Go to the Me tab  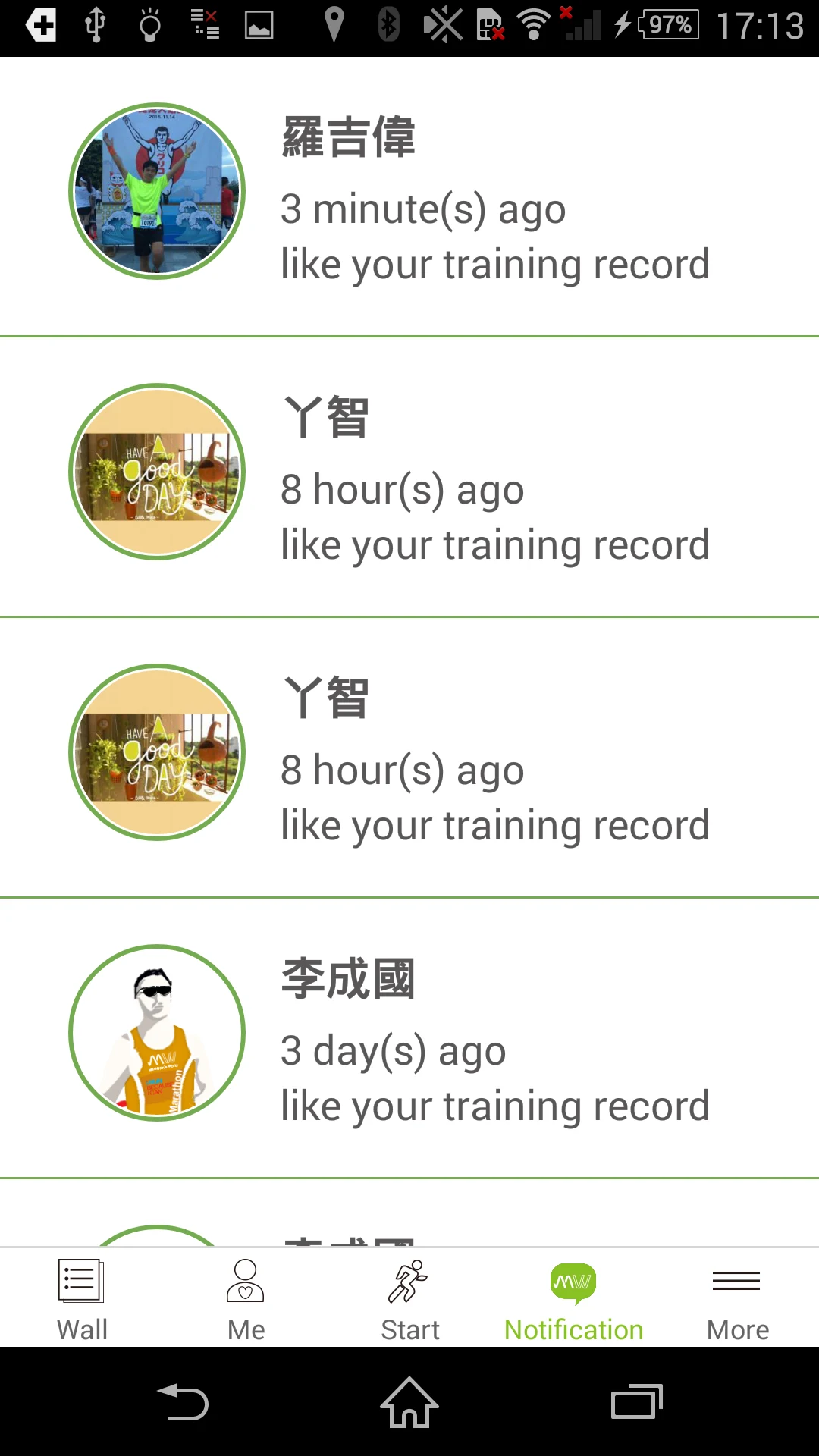(x=246, y=1298)
